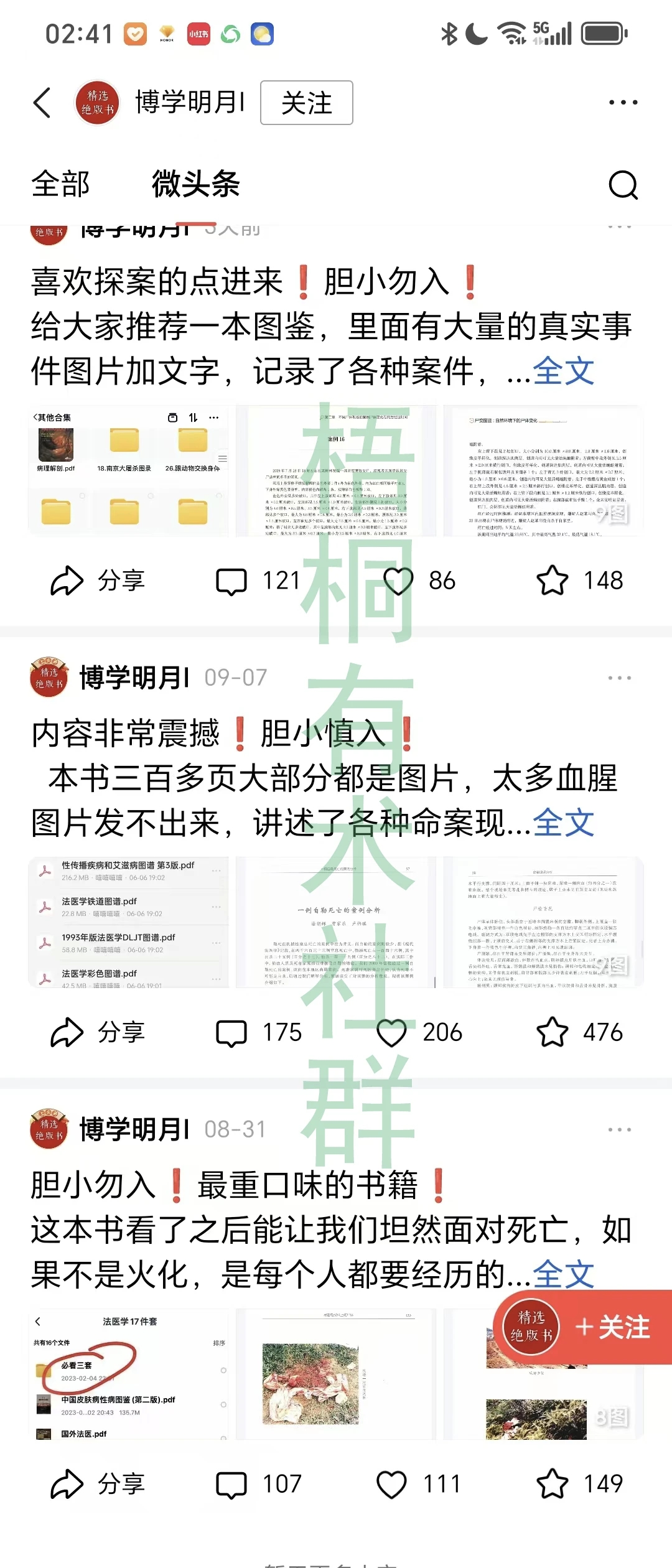The image size is (672, 1568).
Task: Like the post with 206 likes
Action: [392, 1032]
